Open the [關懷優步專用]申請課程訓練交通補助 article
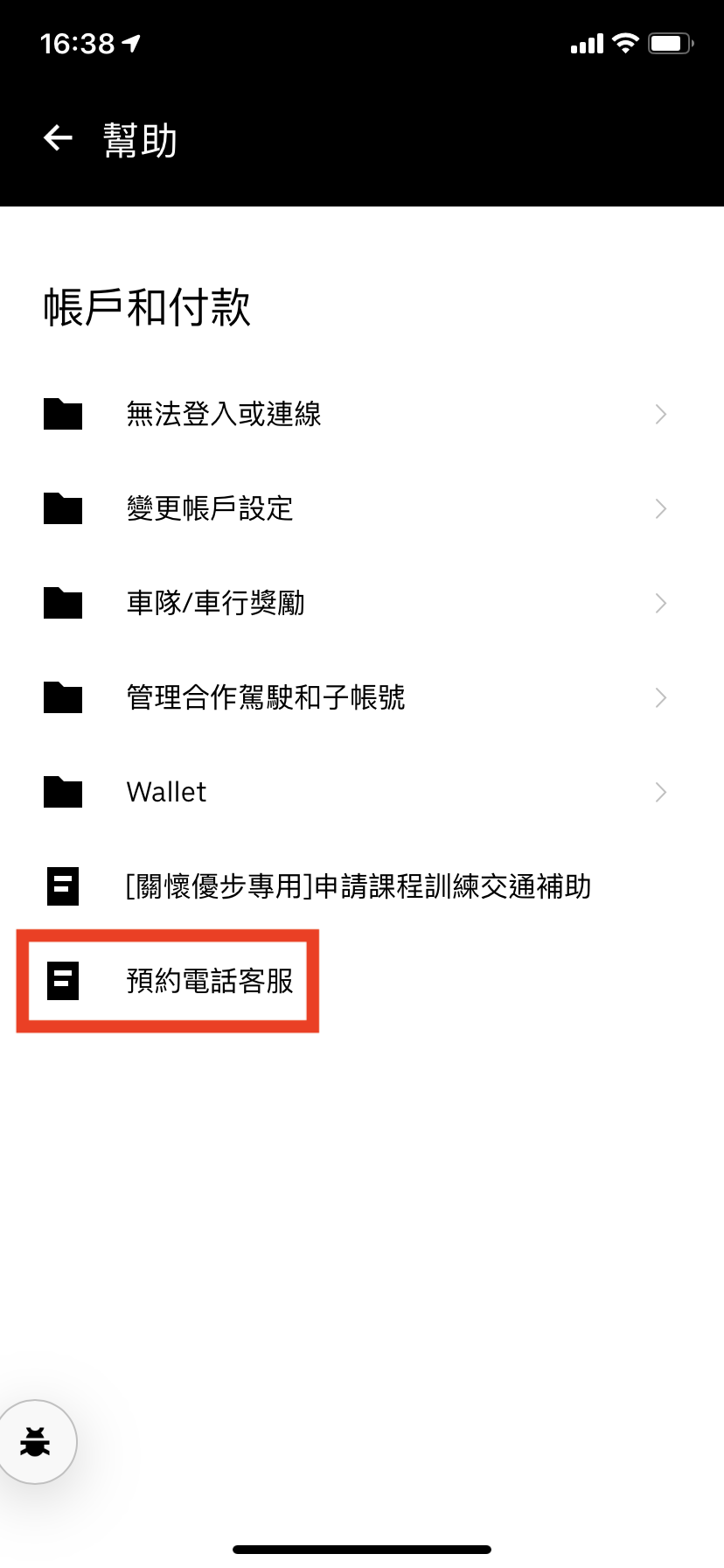 tap(359, 886)
